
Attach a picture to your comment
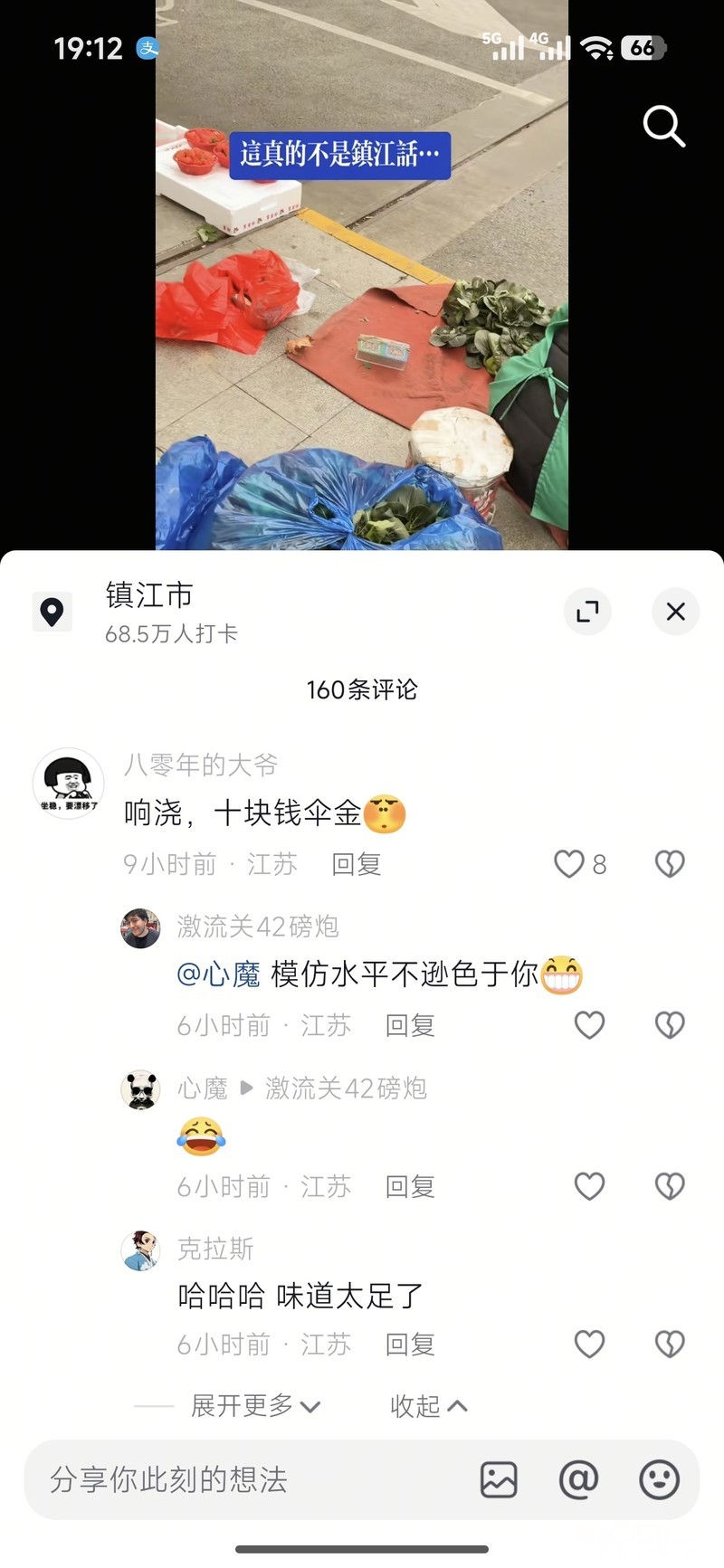tap(499, 1480)
